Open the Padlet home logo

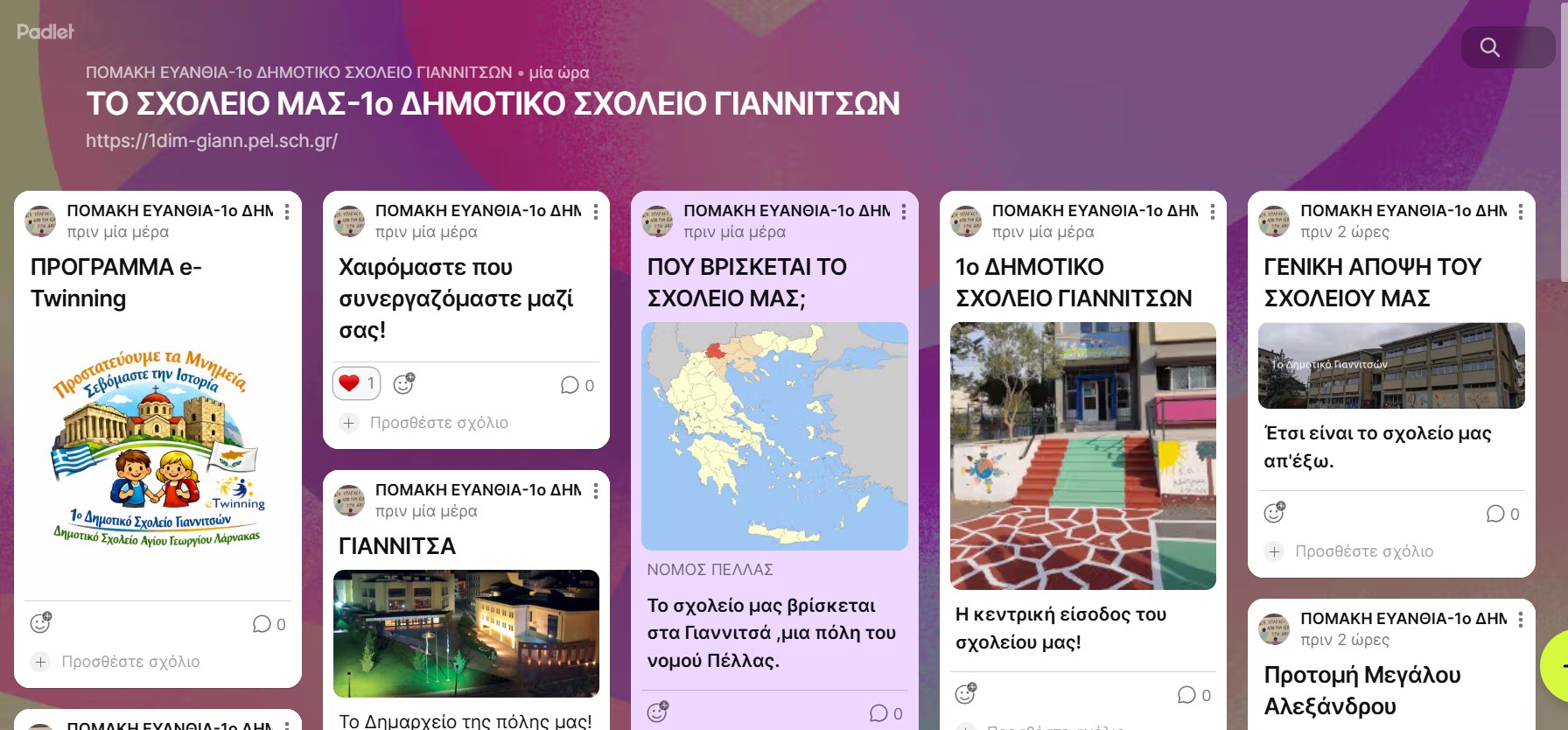click(45, 32)
